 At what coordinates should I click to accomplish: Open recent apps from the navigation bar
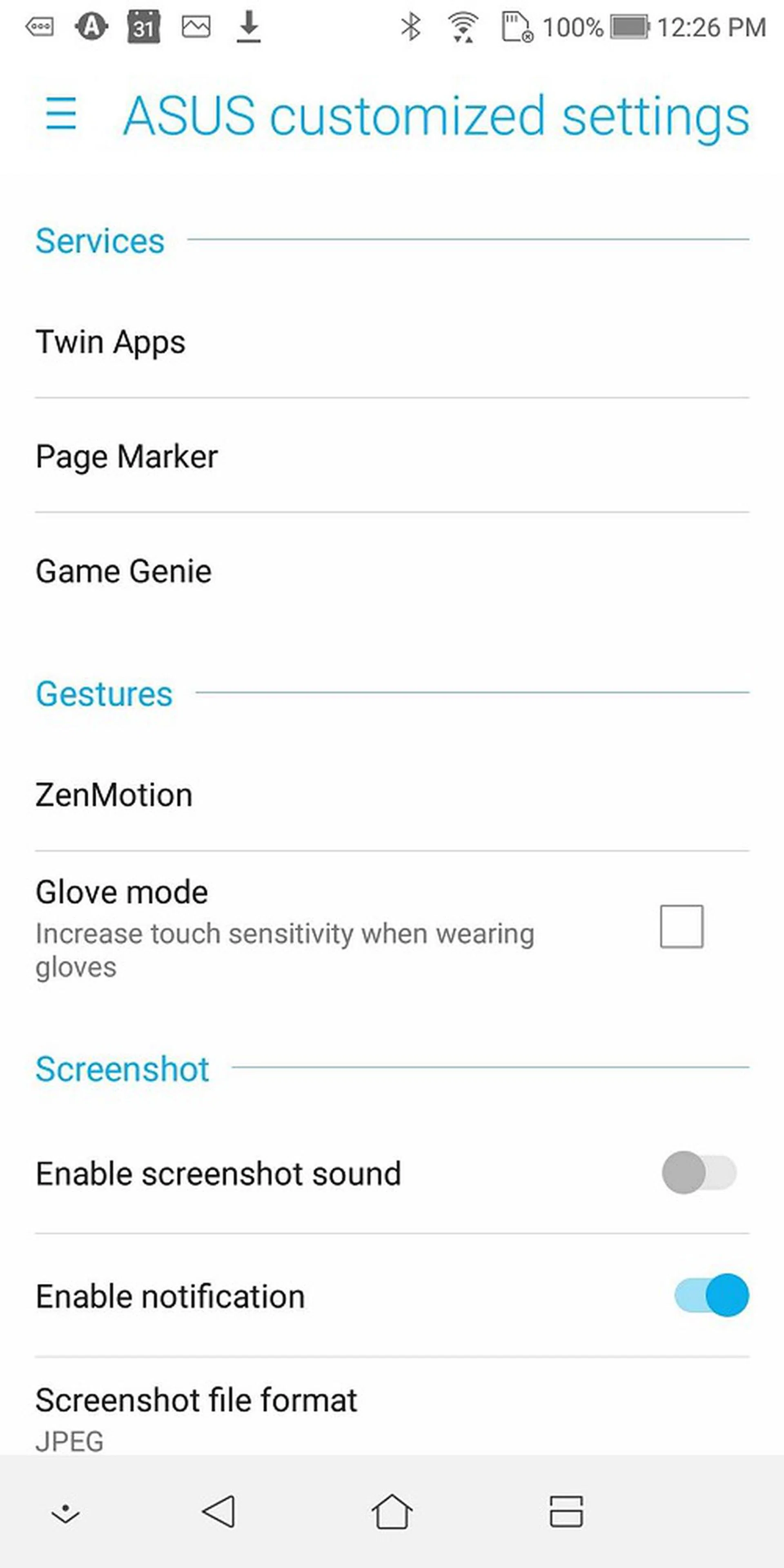pos(566,1511)
